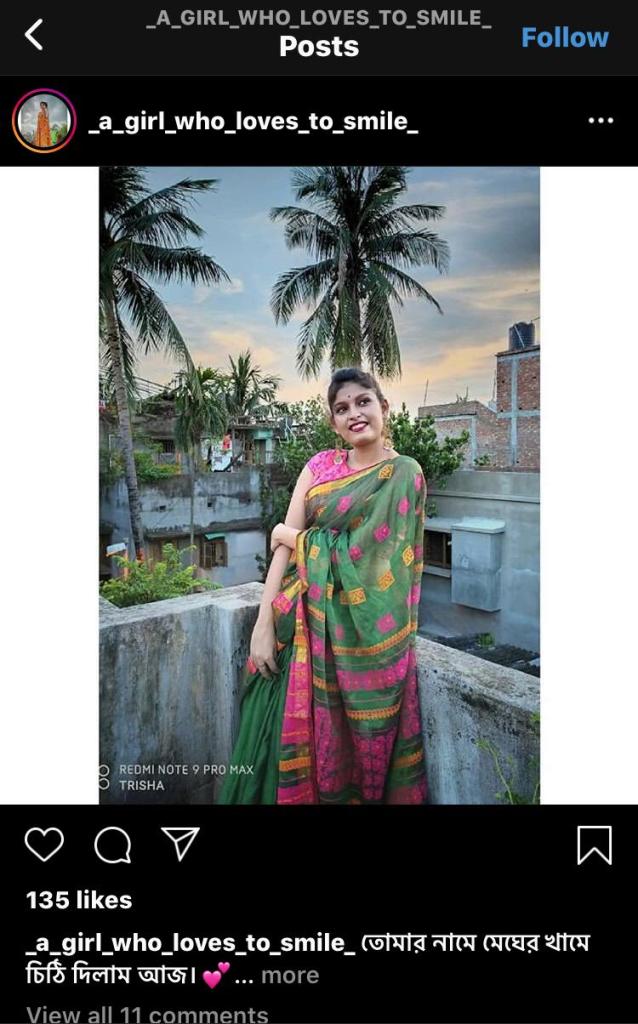Go back using the top-left arrow
The height and width of the screenshot is (1024, 638).
[x=34, y=36]
